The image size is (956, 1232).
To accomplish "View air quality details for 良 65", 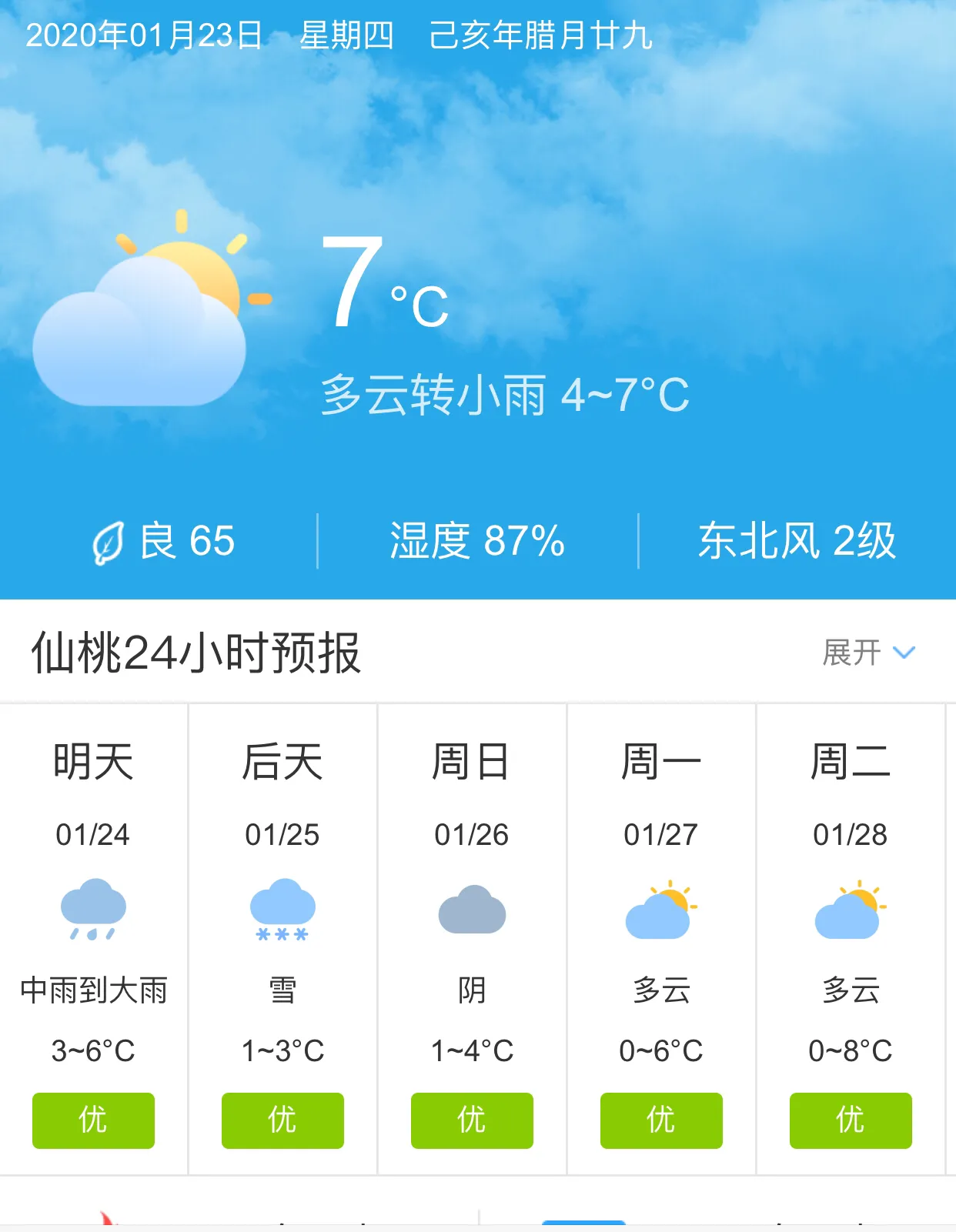I will click(x=163, y=541).
